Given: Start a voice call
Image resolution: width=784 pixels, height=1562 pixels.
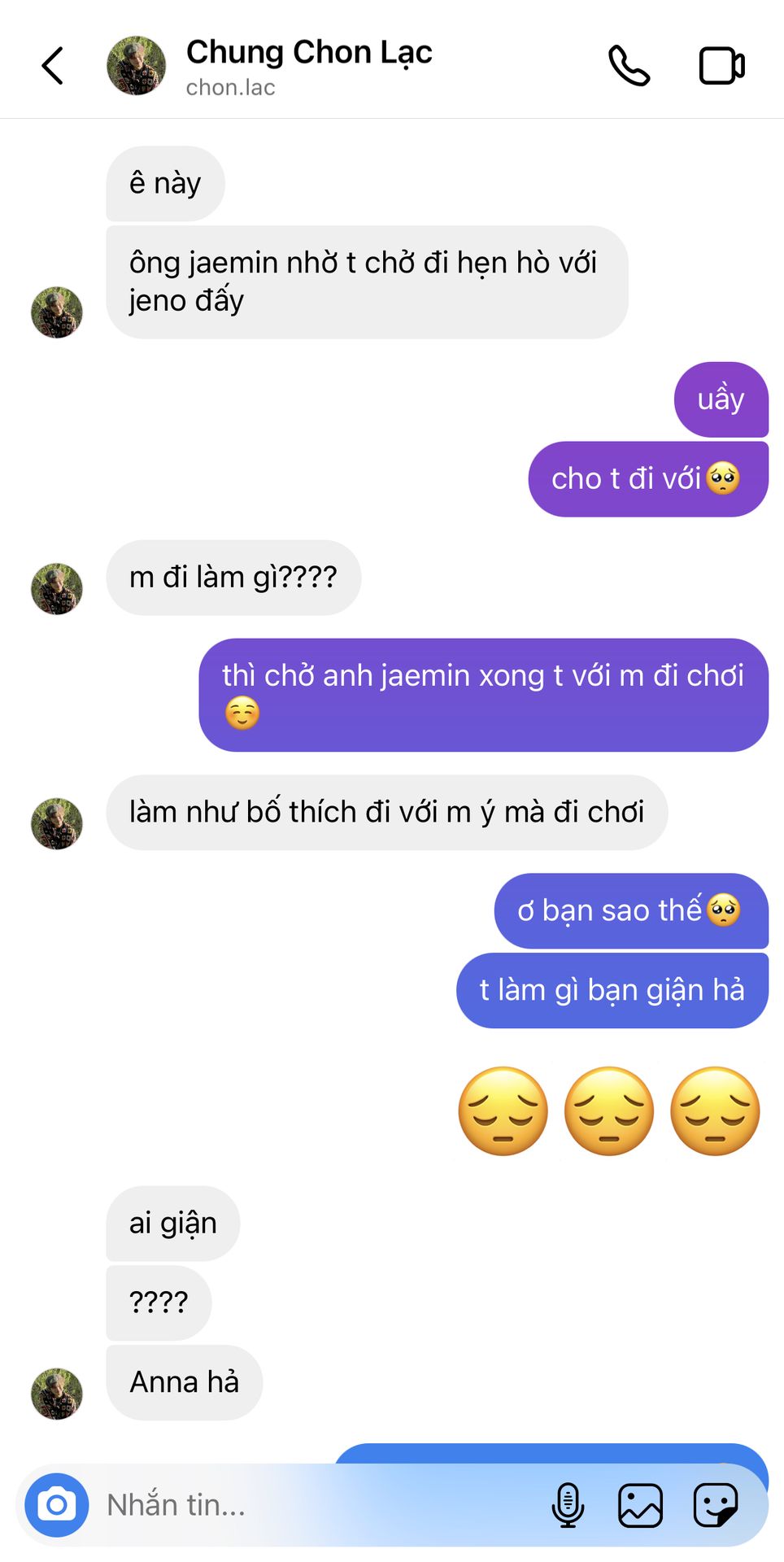Looking at the screenshot, I should pos(629,66).
